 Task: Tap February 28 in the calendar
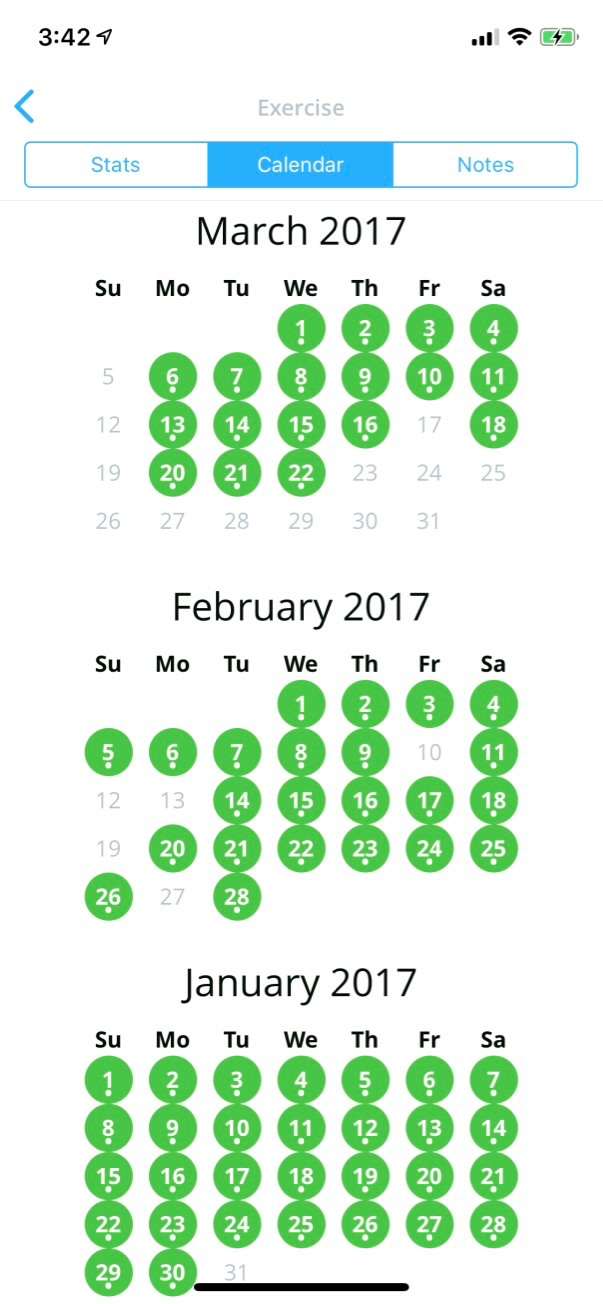(237, 896)
